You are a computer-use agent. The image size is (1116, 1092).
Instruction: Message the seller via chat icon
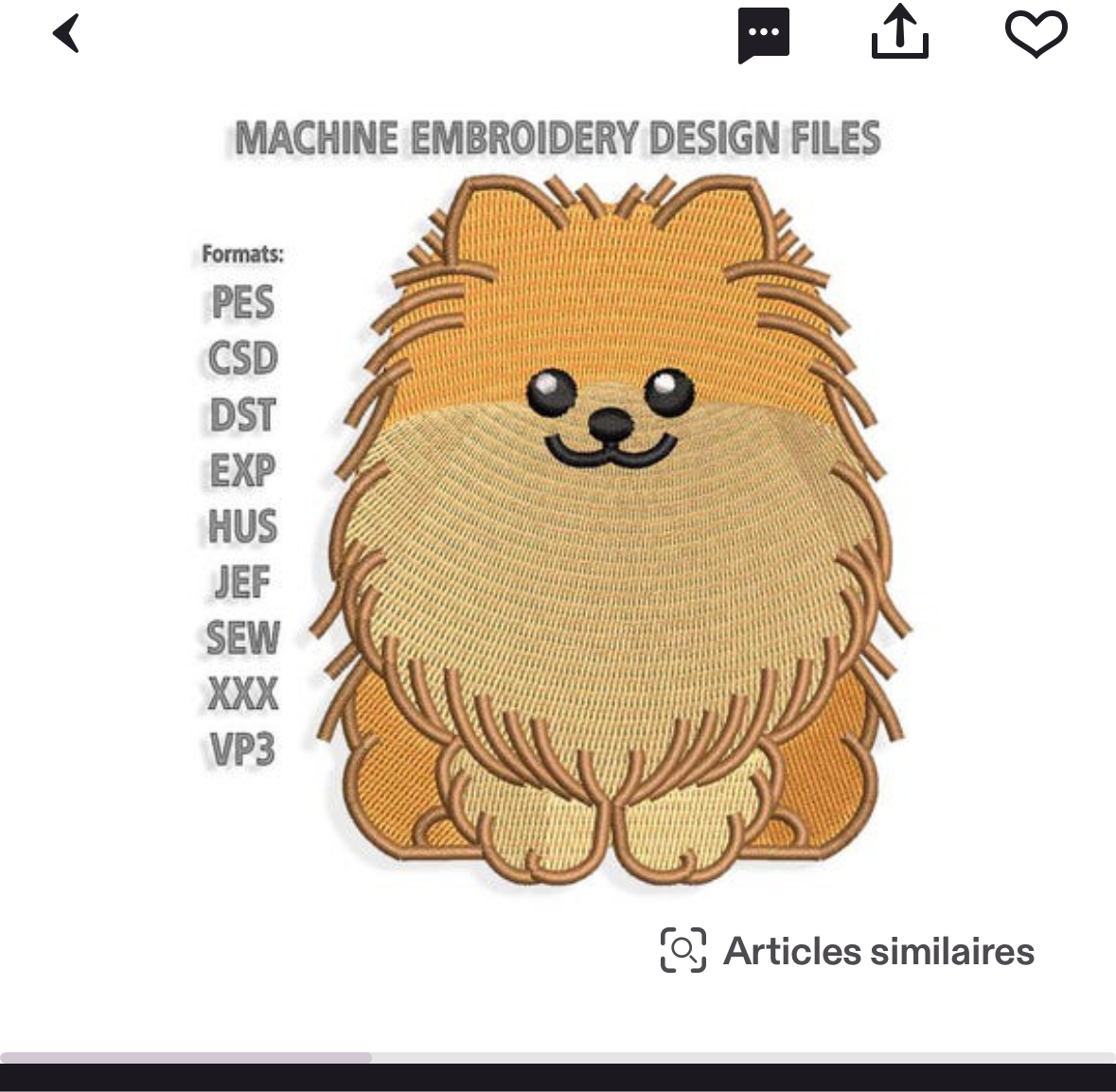(763, 35)
